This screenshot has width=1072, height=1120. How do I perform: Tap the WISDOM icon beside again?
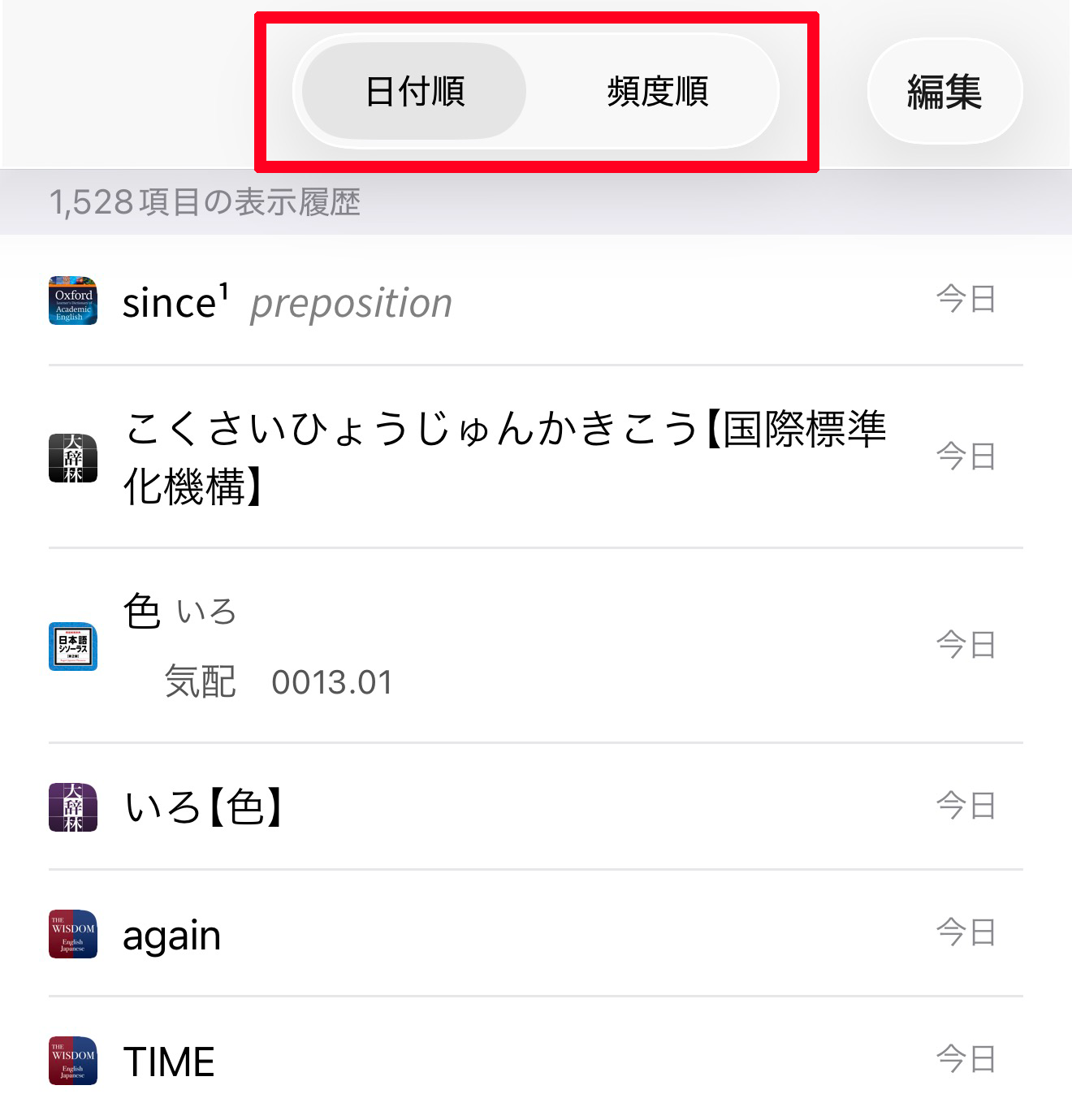[x=72, y=934]
